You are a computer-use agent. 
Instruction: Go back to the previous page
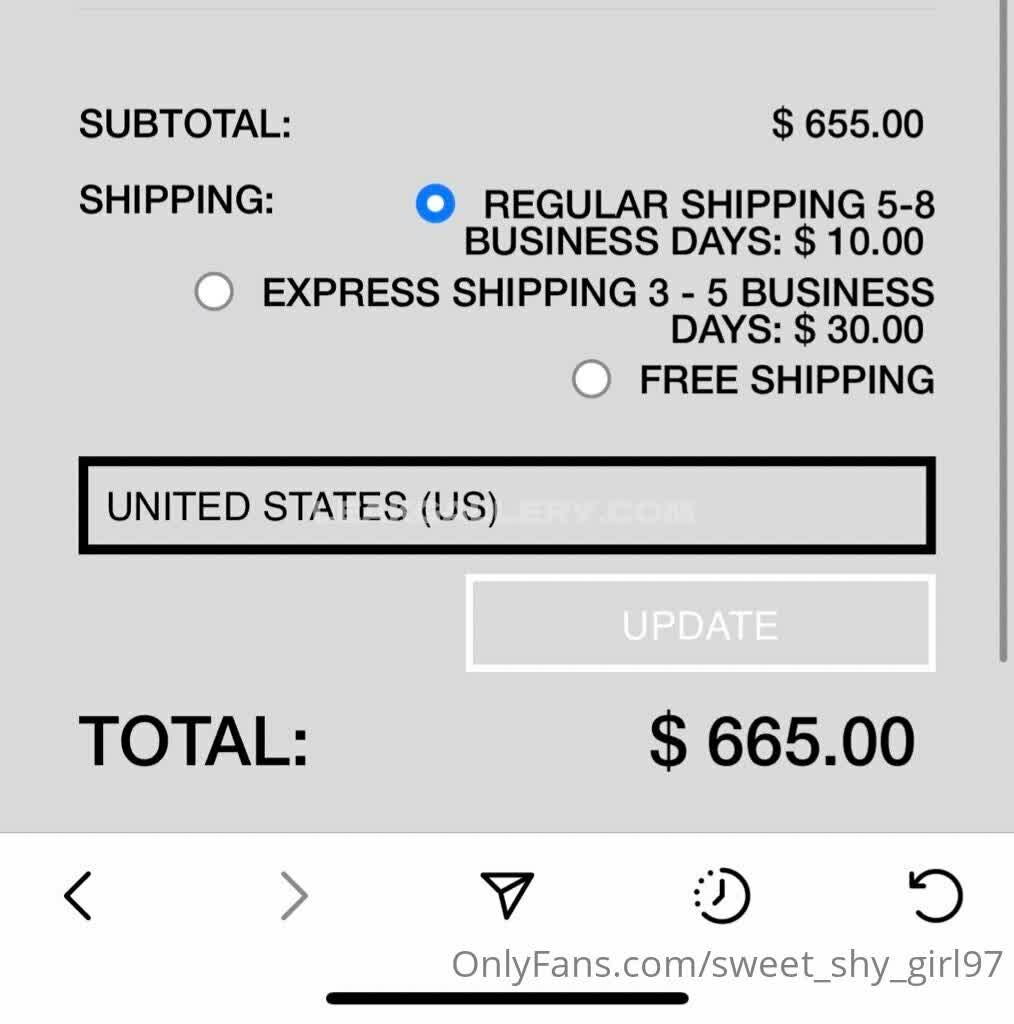coord(78,895)
